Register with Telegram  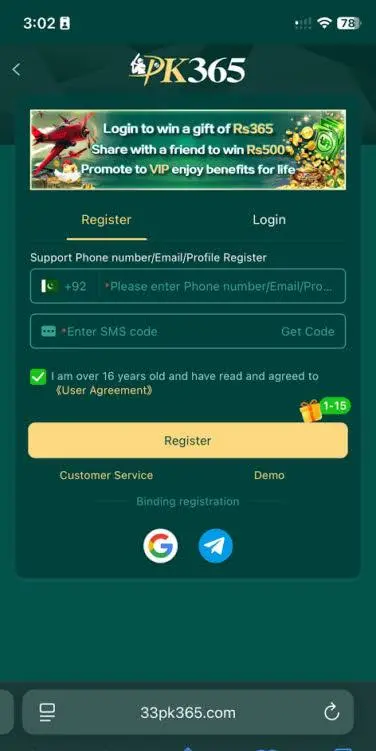tap(216, 546)
